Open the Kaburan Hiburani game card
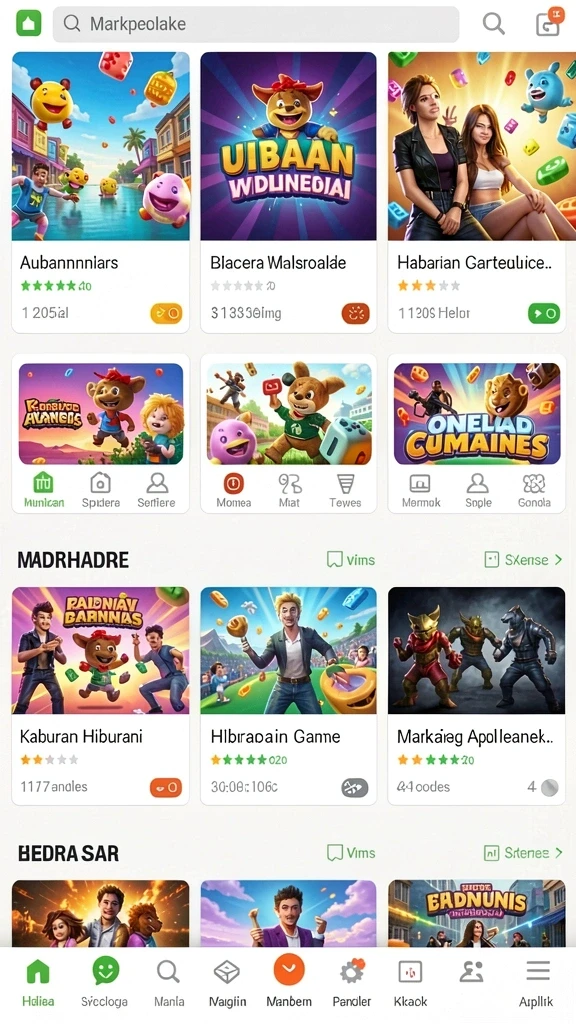 101,696
